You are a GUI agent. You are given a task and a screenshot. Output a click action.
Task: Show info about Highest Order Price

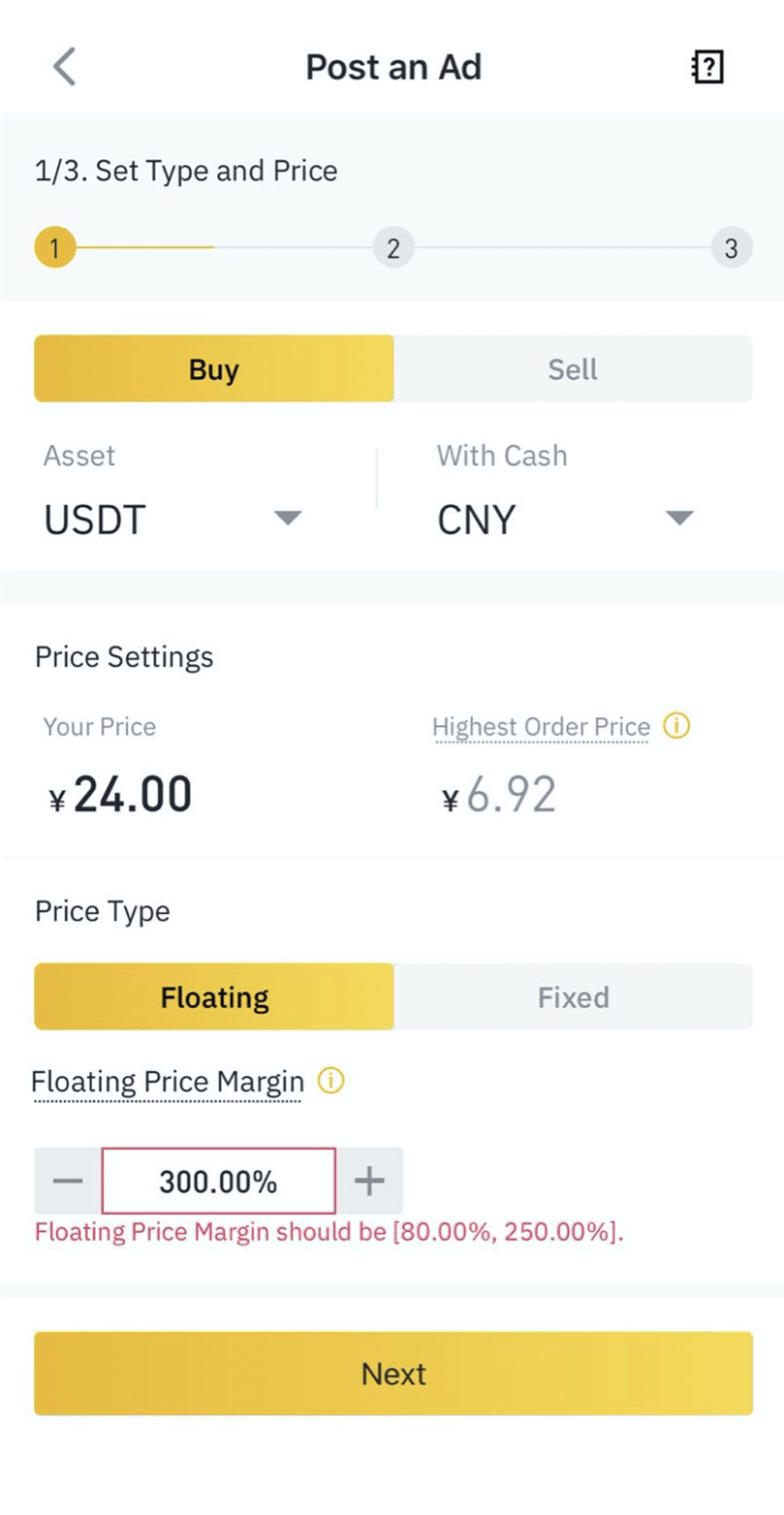[x=676, y=726]
